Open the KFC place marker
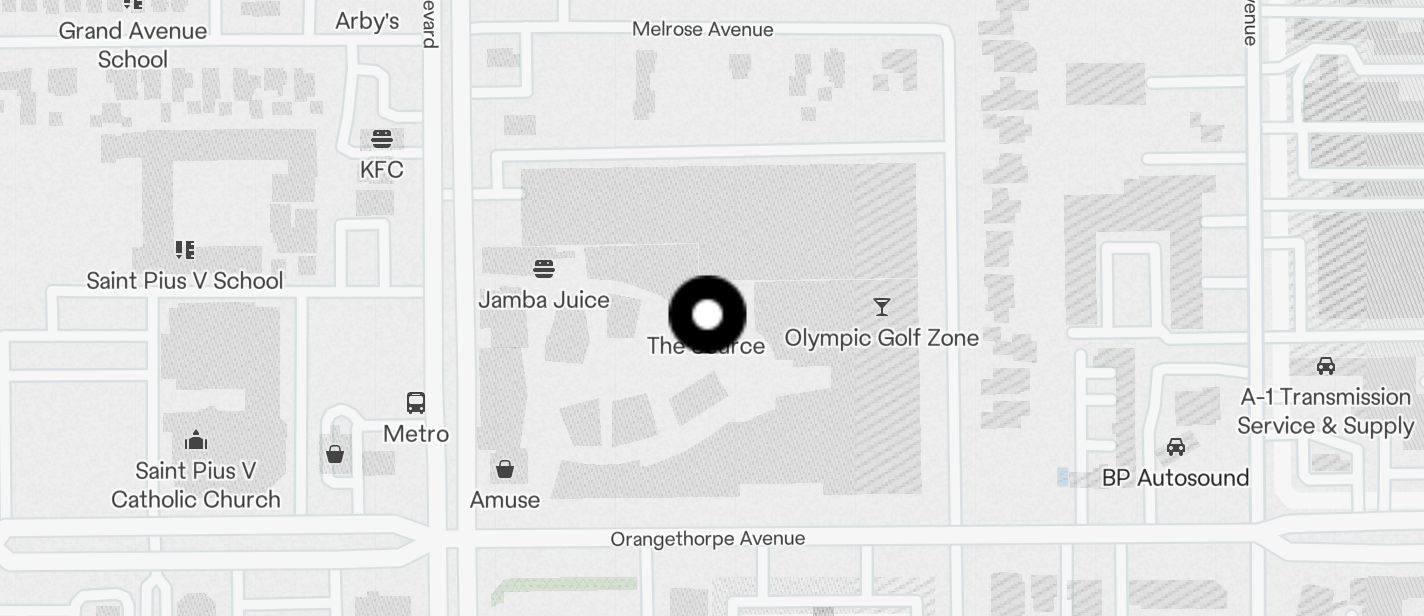 [381, 139]
